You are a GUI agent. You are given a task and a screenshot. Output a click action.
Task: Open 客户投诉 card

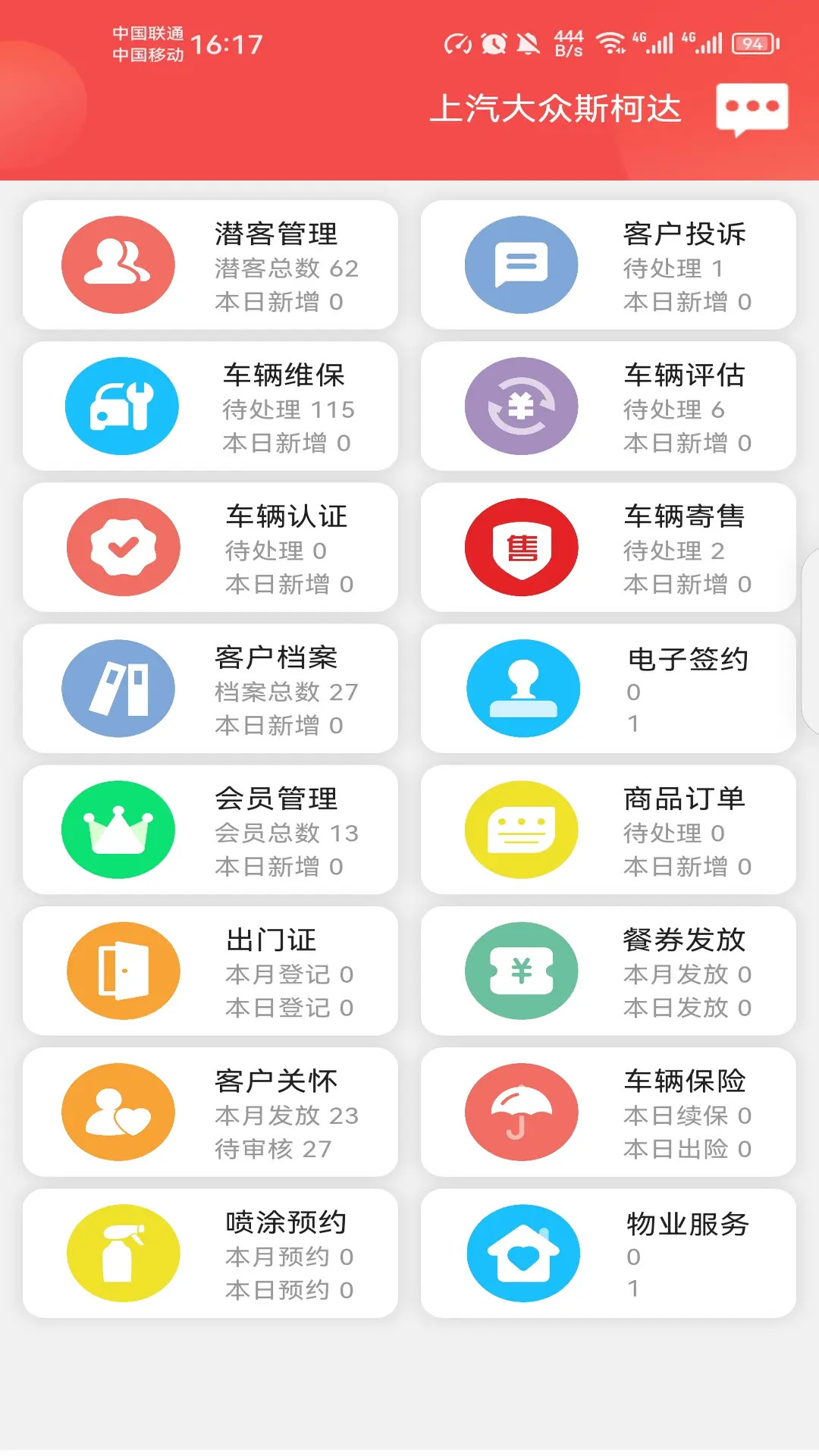coord(608,265)
